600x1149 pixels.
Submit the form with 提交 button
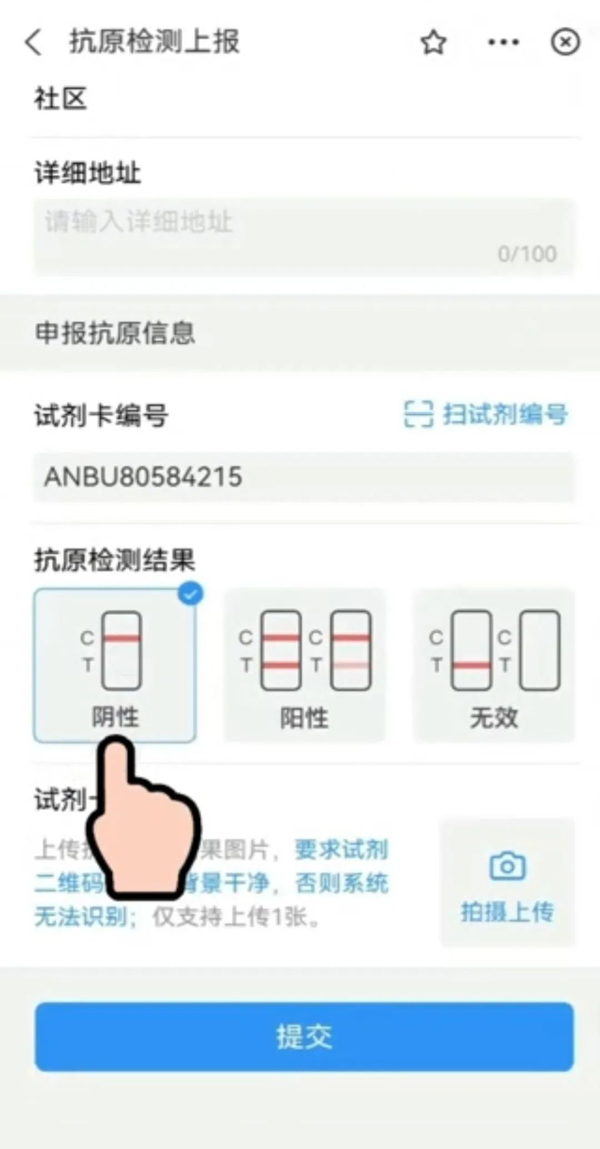click(304, 1036)
